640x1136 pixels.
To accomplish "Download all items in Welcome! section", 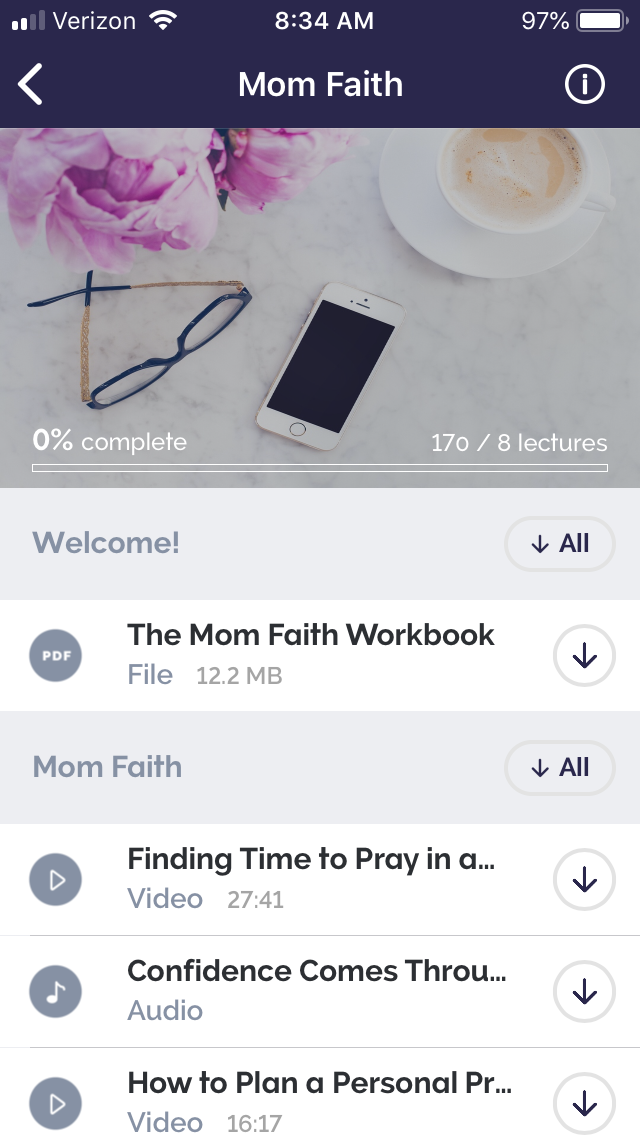I will pyautogui.click(x=560, y=543).
